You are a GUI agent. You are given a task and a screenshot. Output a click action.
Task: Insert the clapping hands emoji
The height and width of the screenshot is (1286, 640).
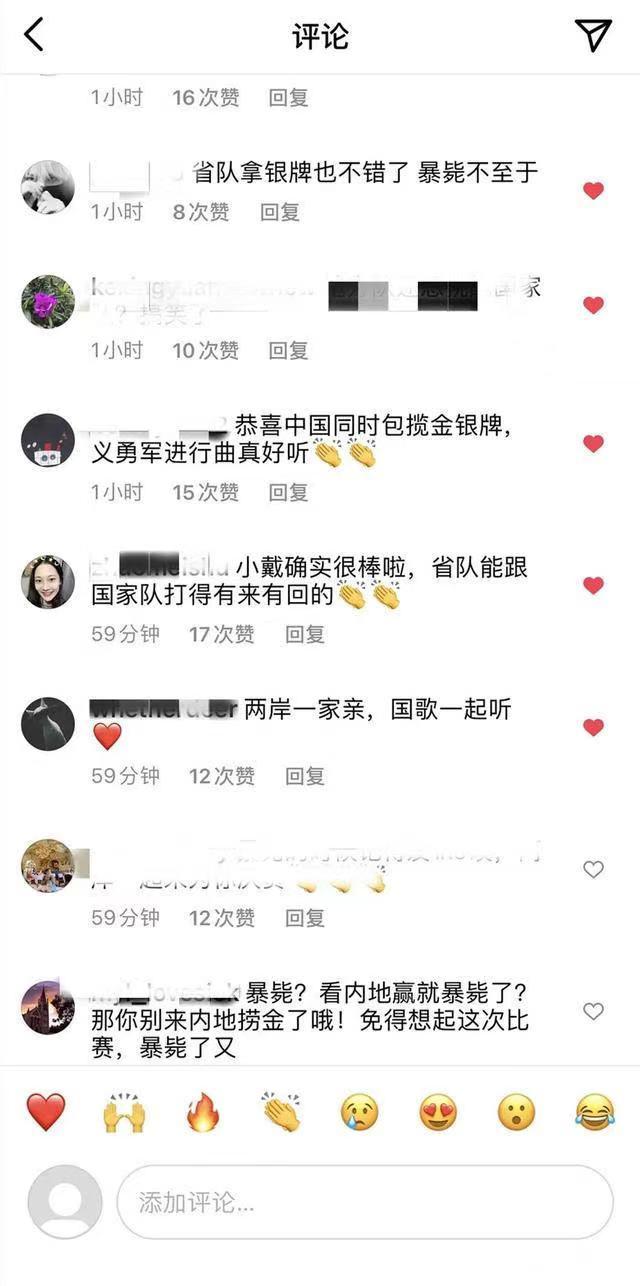pyautogui.click(x=281, y=1112)
